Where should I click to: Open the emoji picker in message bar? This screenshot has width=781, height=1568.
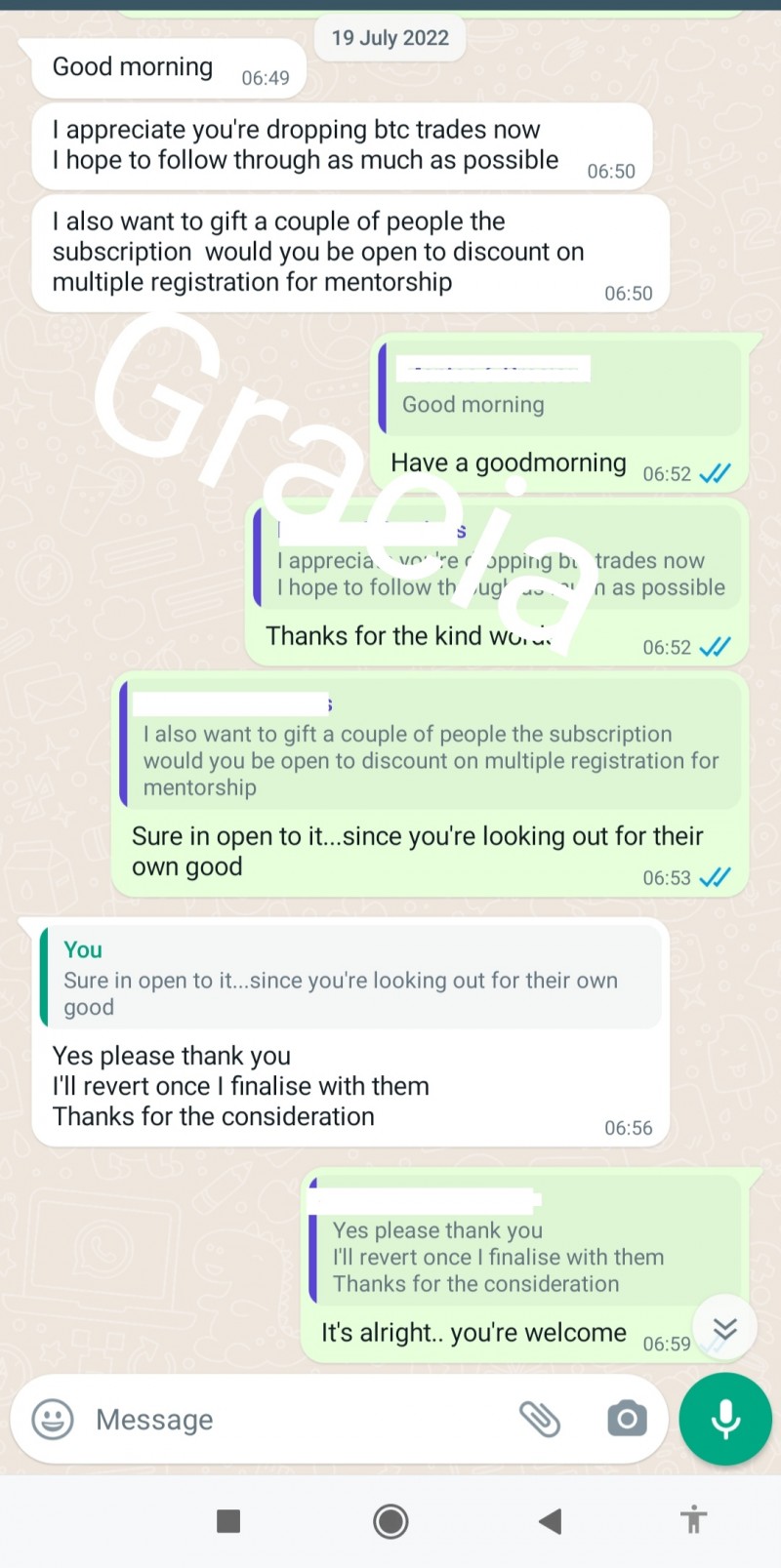pos(53,1419)
